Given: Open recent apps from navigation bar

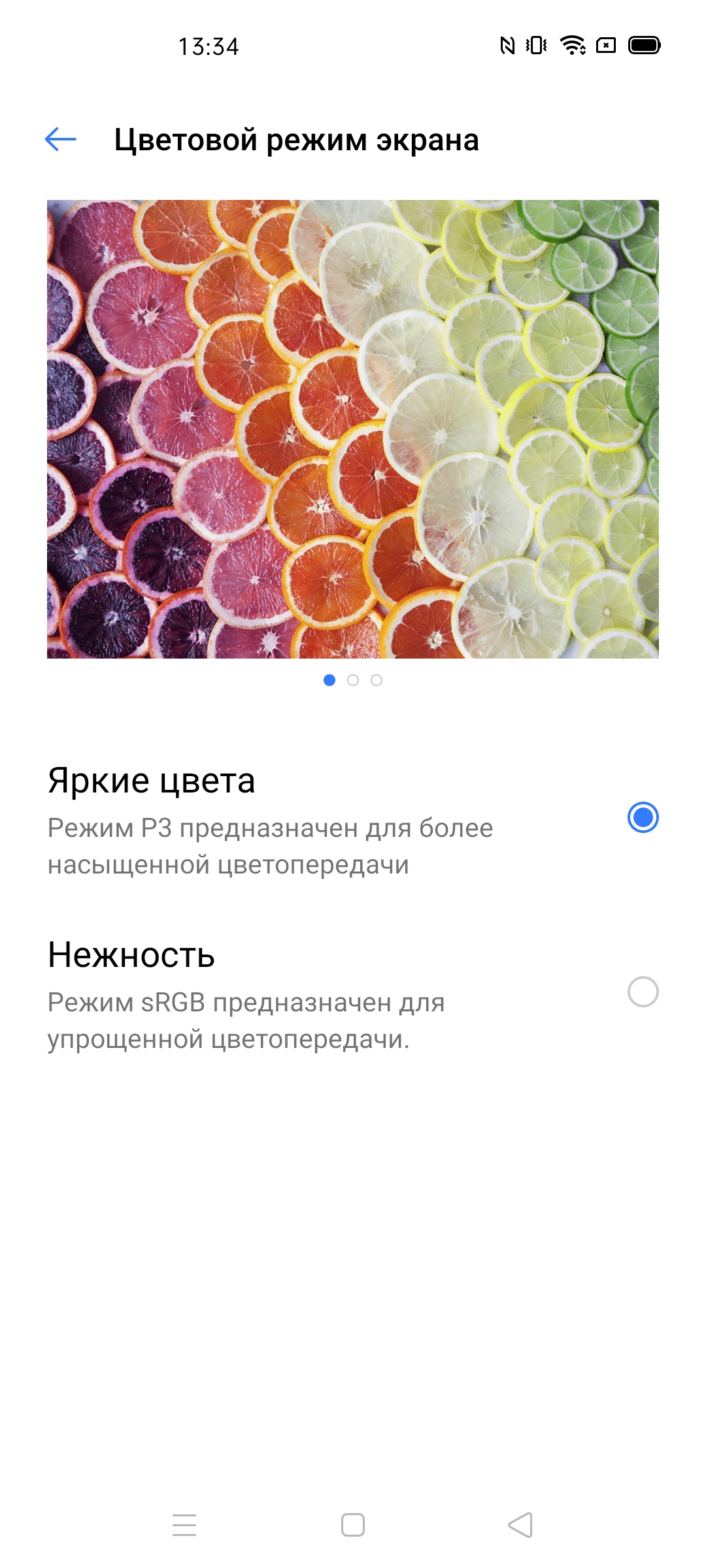Looking at the screenshot, I should [x=184, y=1525].
